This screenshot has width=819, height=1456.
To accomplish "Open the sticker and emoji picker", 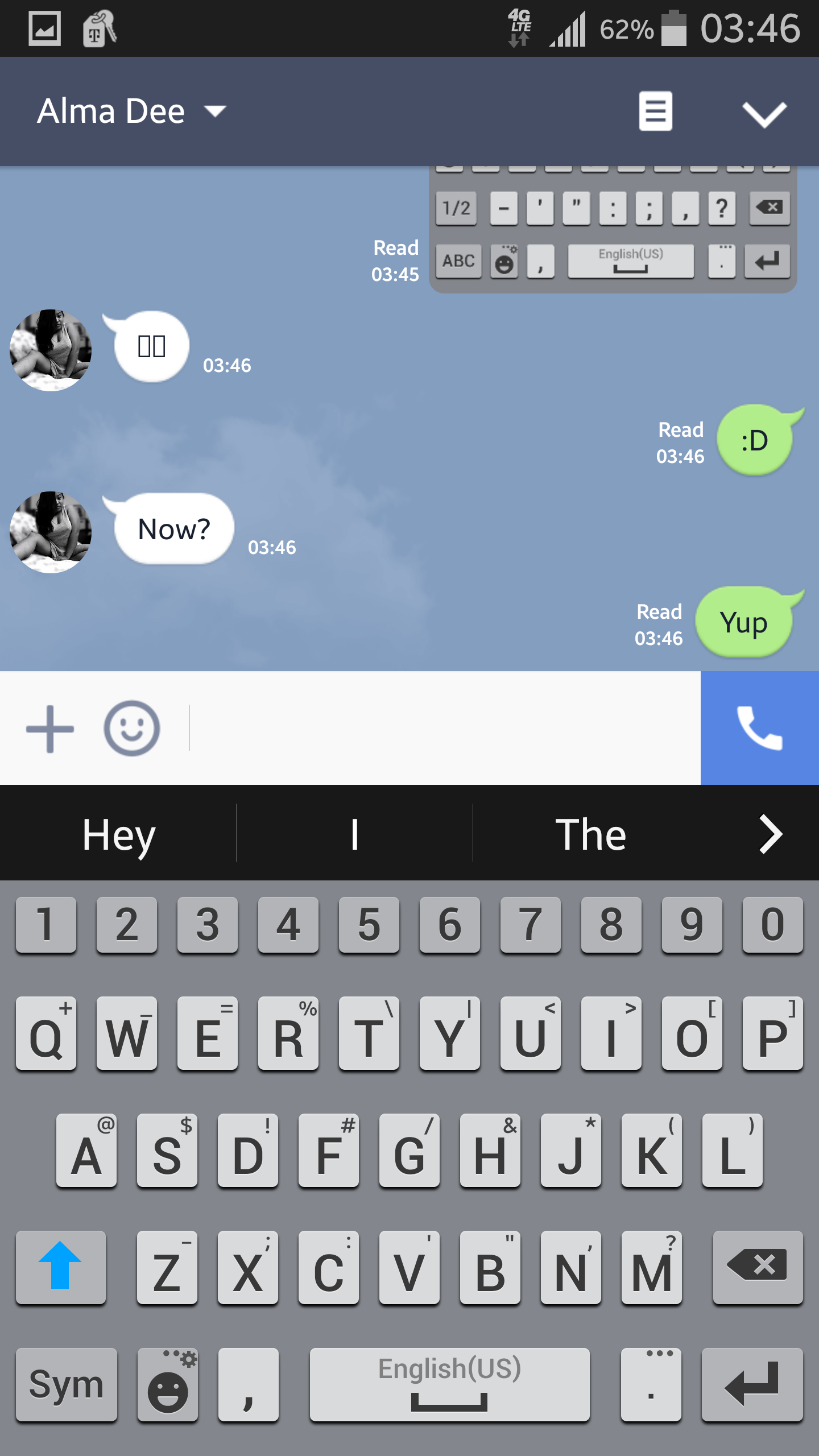I will [132, 729].
